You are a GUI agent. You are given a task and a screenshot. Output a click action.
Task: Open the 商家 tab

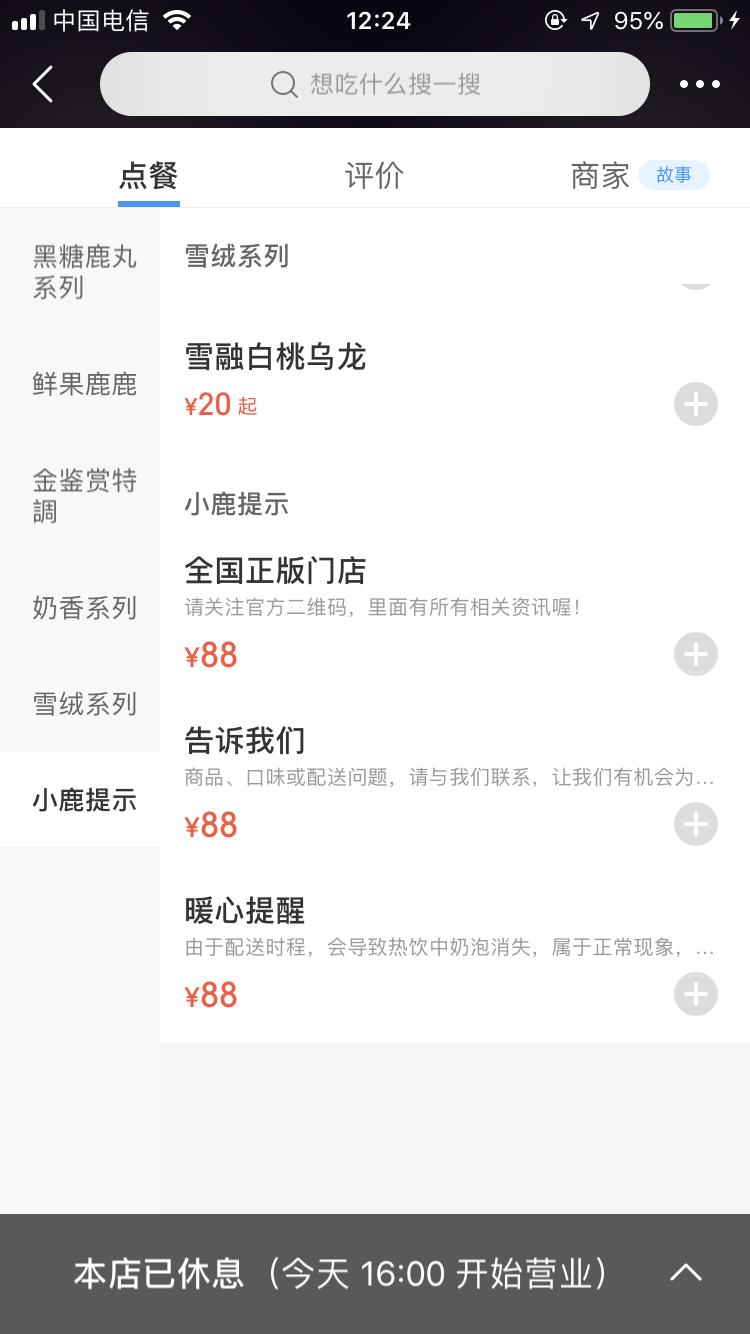pyautogui.click(x=600, y=175)
